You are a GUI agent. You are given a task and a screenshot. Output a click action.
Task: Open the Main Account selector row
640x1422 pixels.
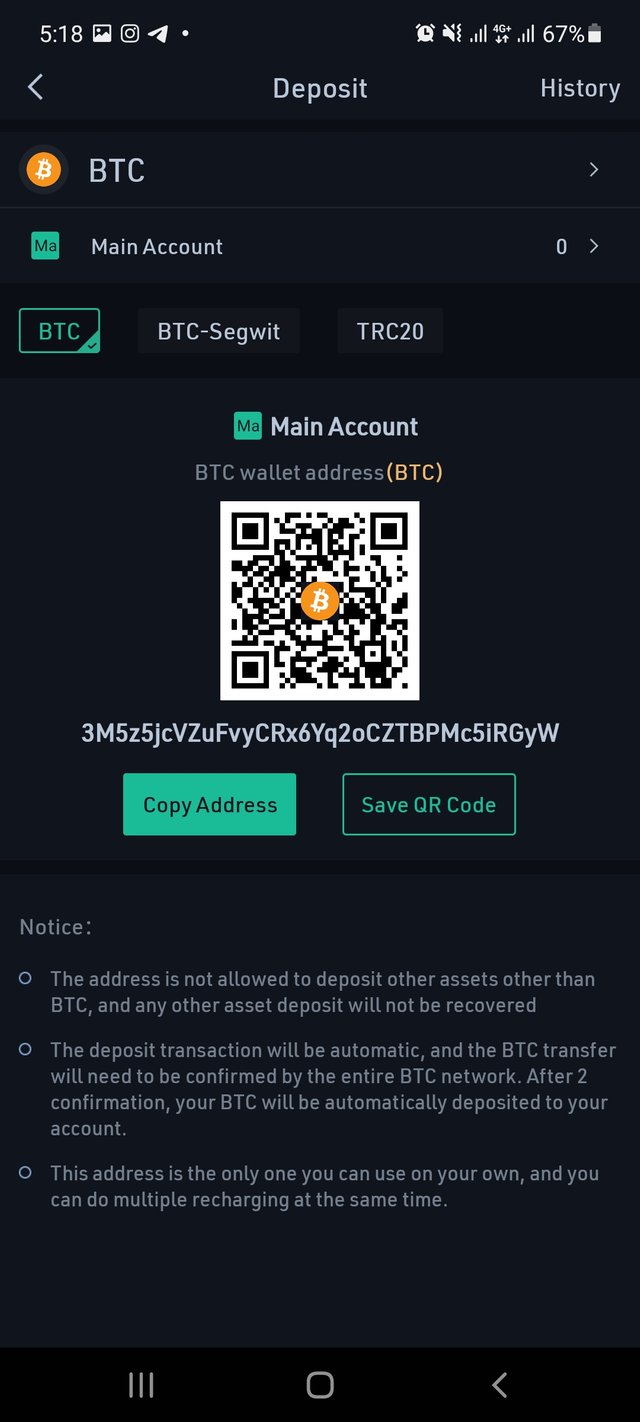tap(320, 246)
